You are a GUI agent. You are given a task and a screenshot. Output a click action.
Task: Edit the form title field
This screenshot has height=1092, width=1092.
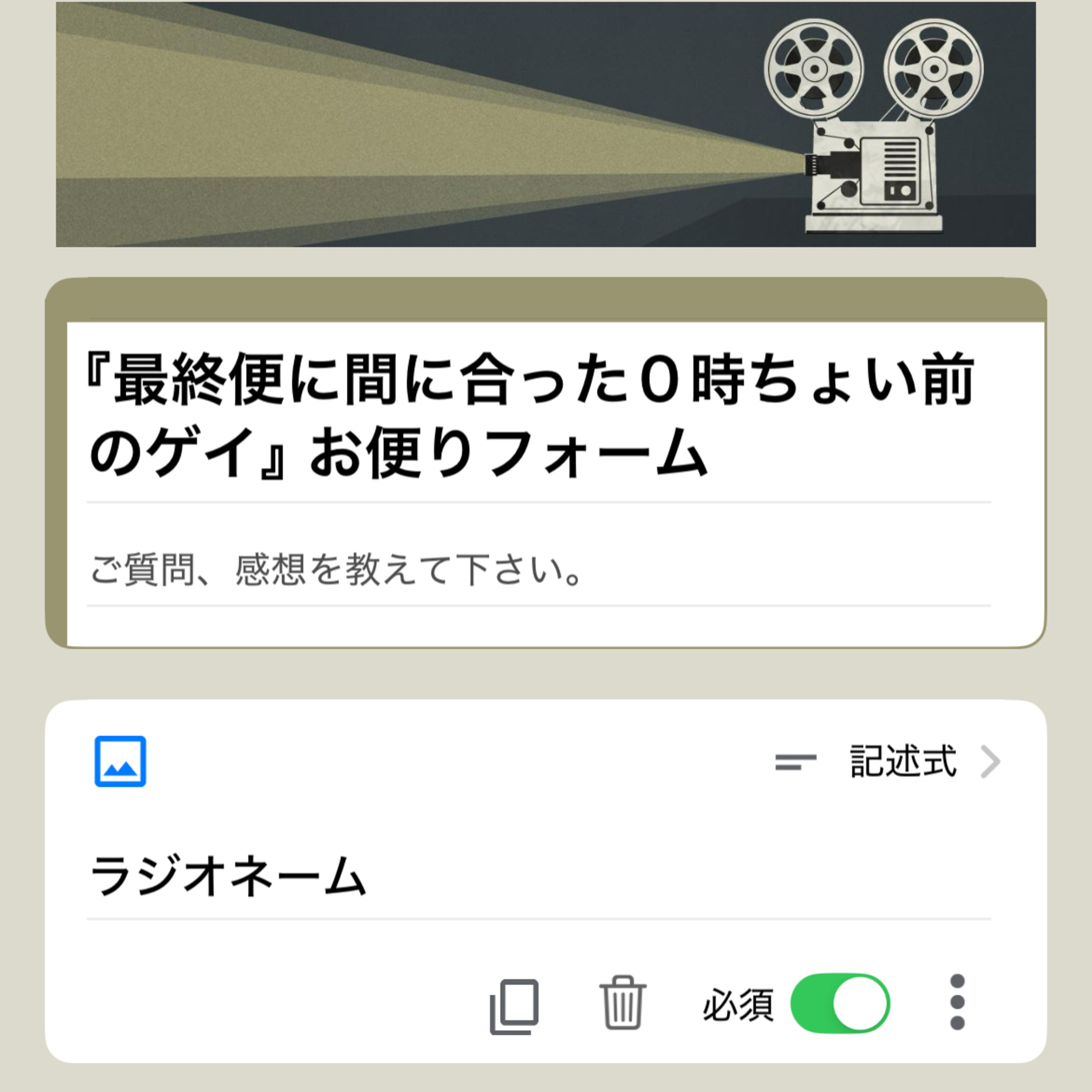tap(531, 415)
